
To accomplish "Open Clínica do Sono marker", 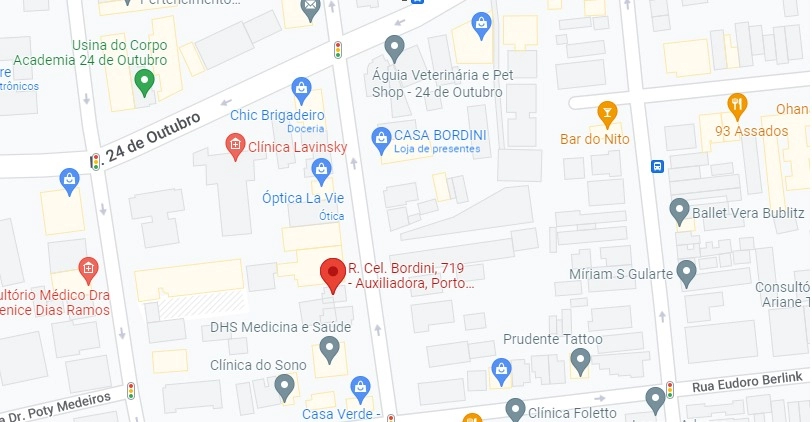I will (x=285, y=385).
